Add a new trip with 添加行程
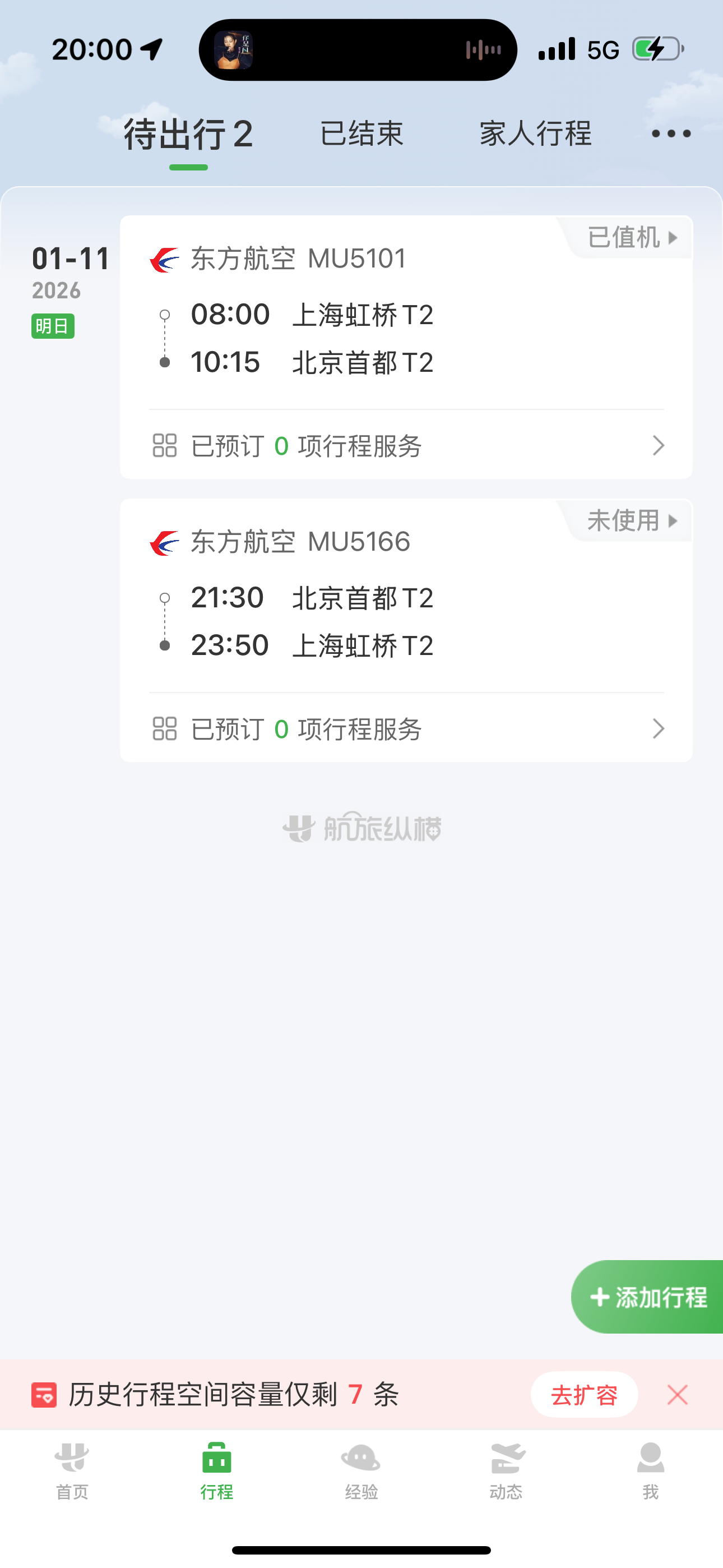The width and height of the screenshot is (723, 1568). pyautogui.click(x=649, y=1297)
